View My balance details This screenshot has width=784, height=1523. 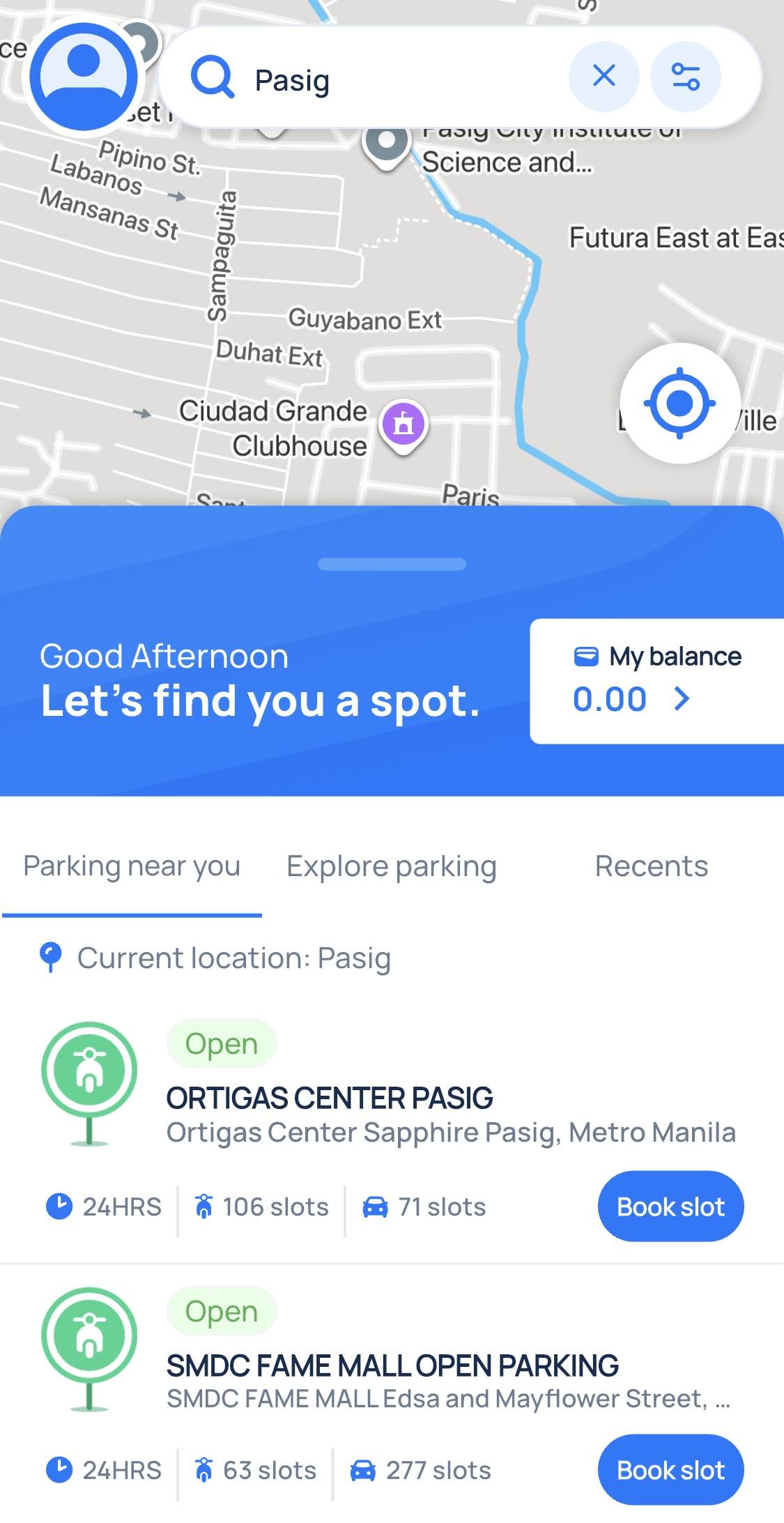[655, 681]
